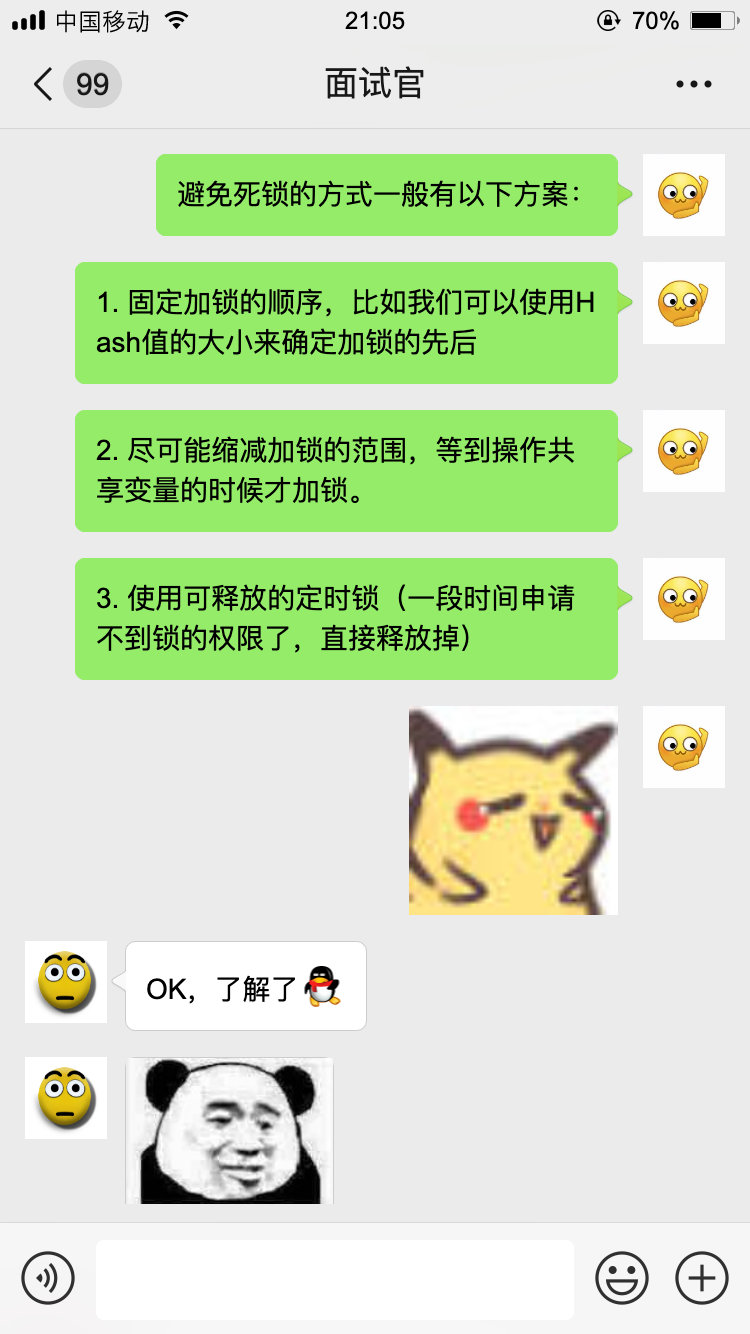This screenshot has width=750, height=1334.
Task: View the panda meme sticker
Action: click(229, 1130)
